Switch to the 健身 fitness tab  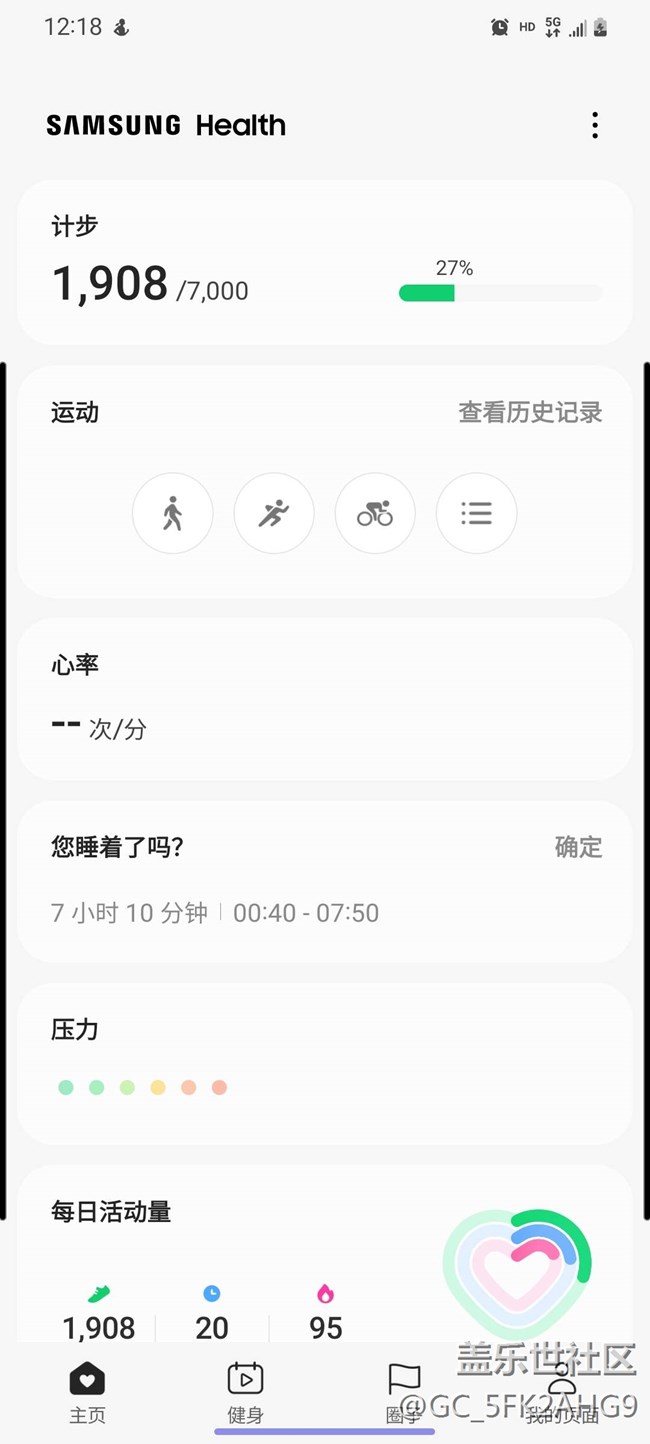coord(245,1392)
